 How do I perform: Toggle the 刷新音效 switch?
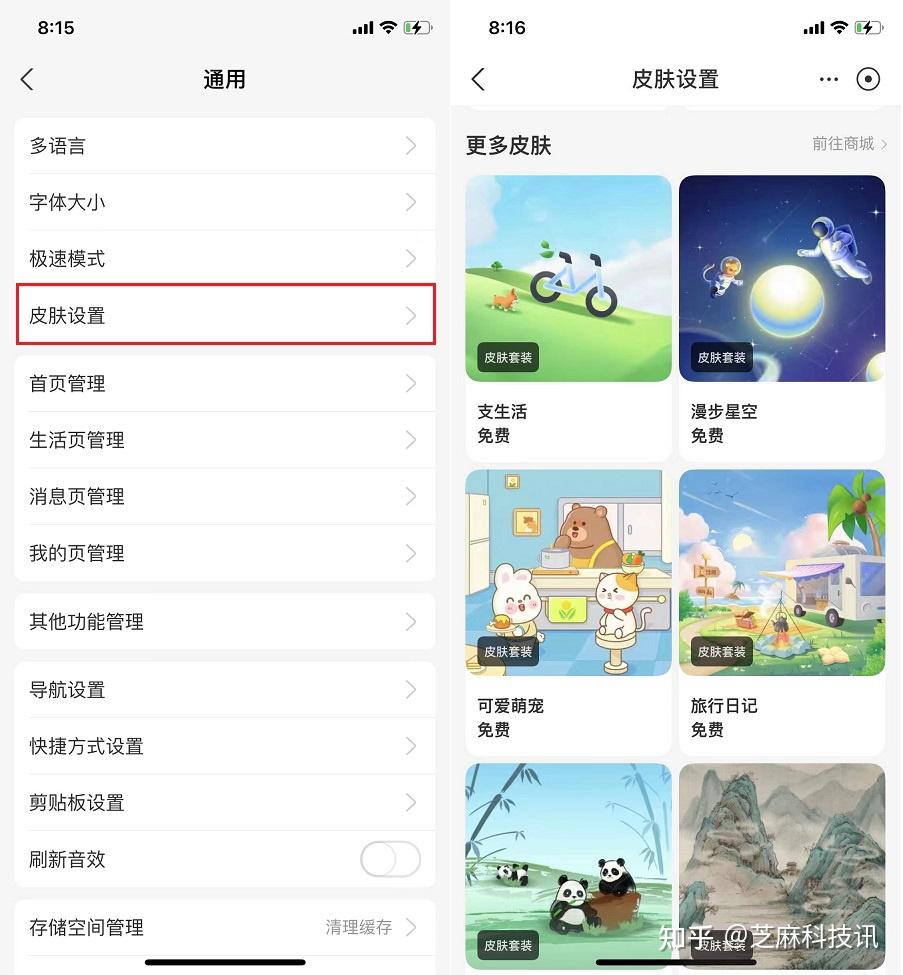pos(390,859)
